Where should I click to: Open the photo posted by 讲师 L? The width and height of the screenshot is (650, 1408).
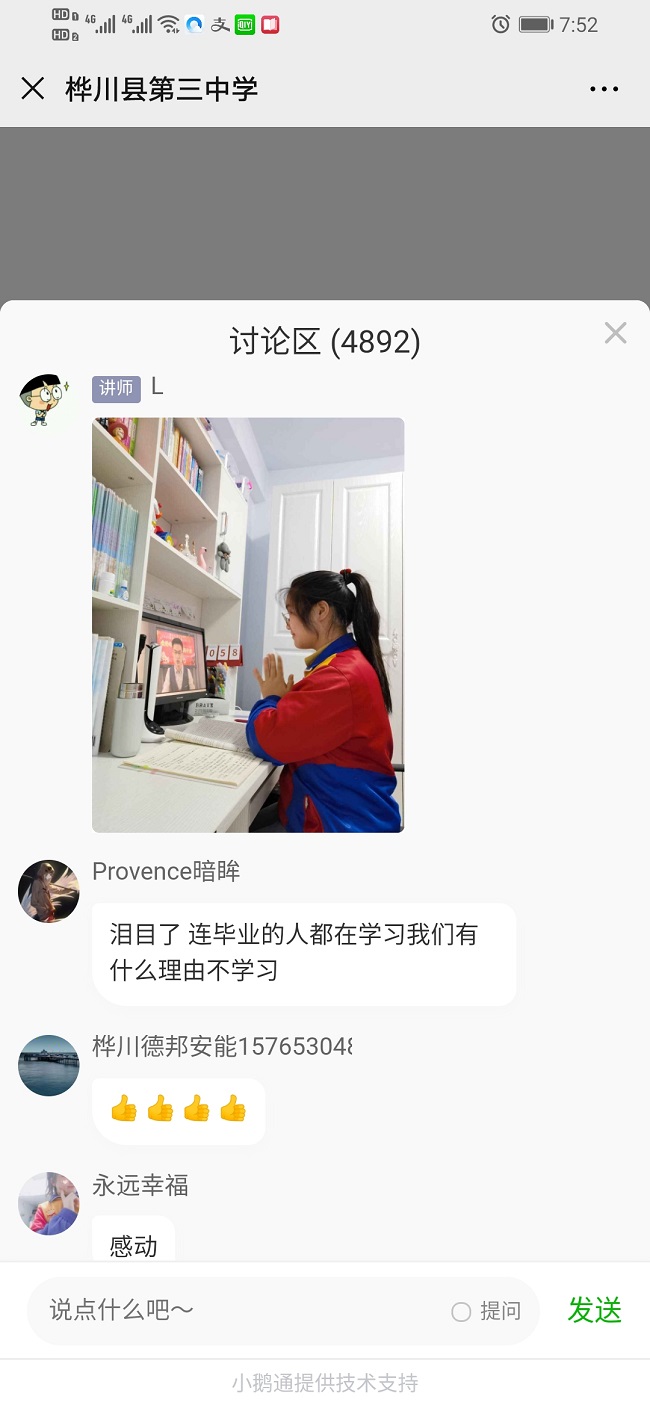pos(248,625)
